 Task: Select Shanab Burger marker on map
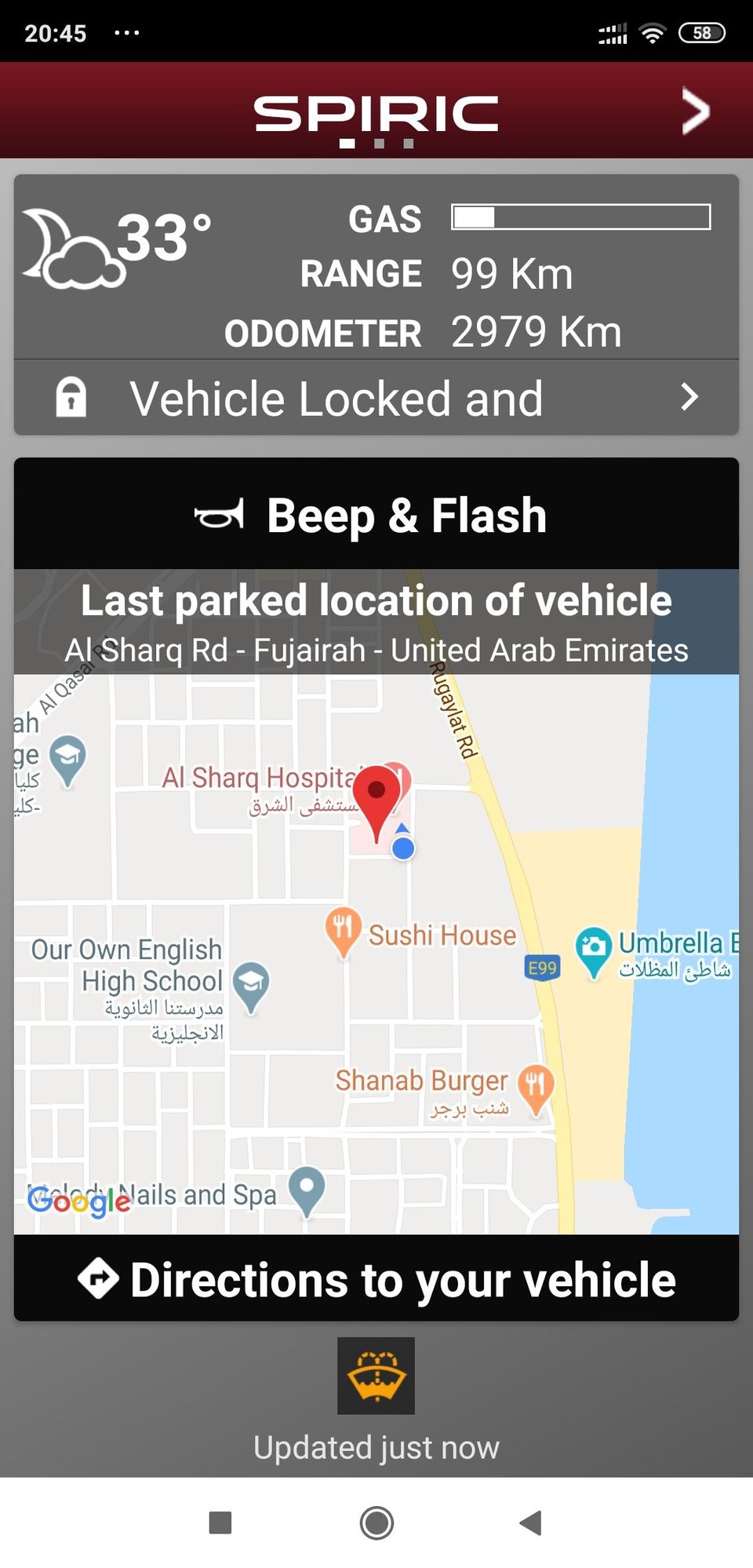point(537,1087)
